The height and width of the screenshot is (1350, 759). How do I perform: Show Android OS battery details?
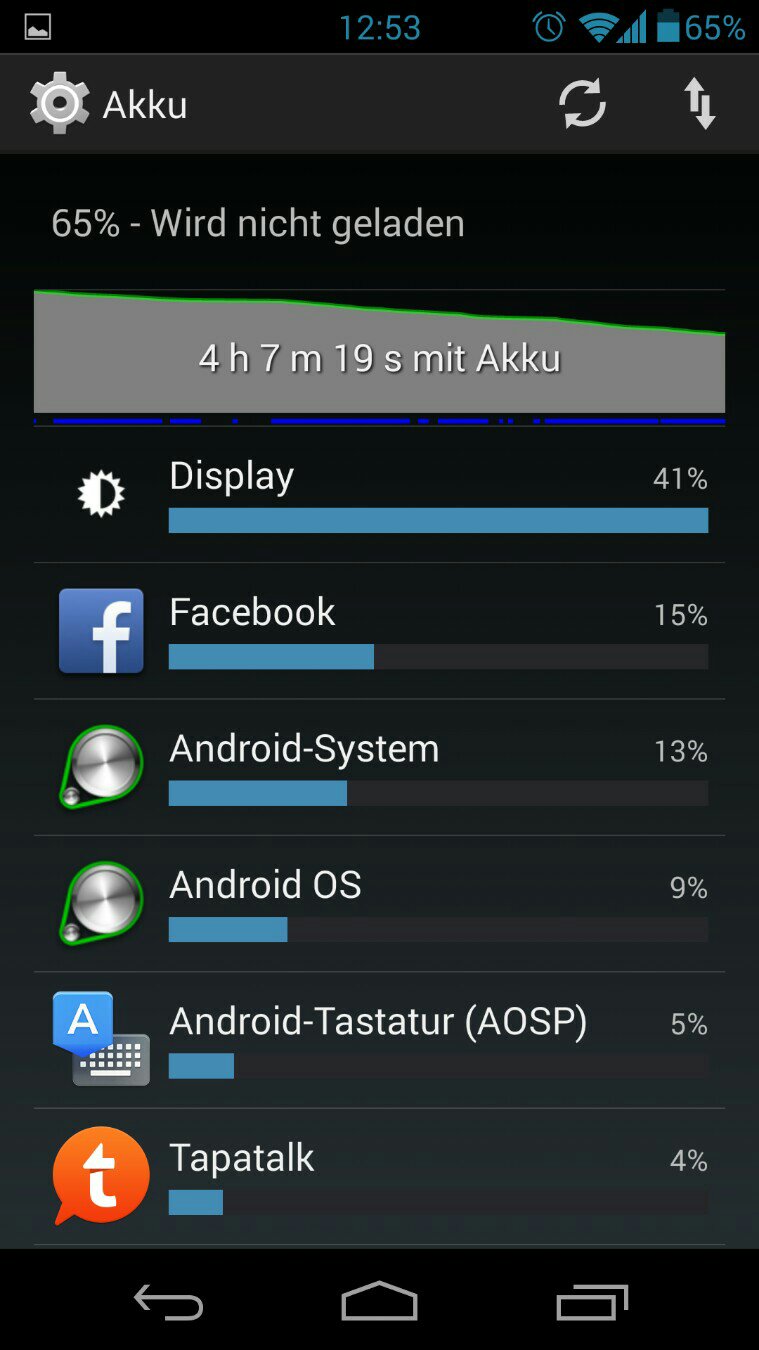click(x=379, y=904)
